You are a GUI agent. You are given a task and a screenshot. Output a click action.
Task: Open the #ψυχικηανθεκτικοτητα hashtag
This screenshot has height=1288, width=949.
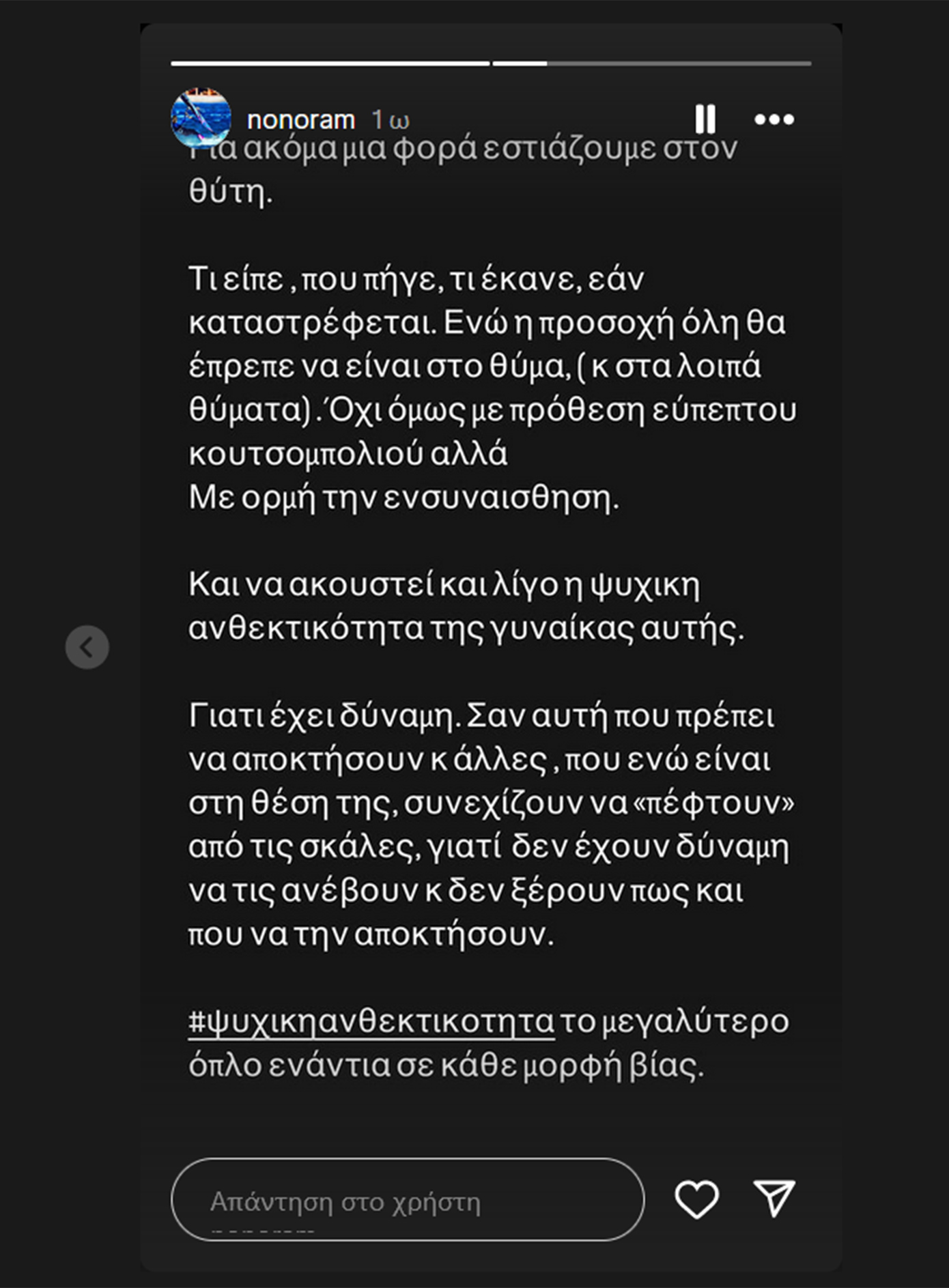pyautogui.click(x=371, y=1022)
